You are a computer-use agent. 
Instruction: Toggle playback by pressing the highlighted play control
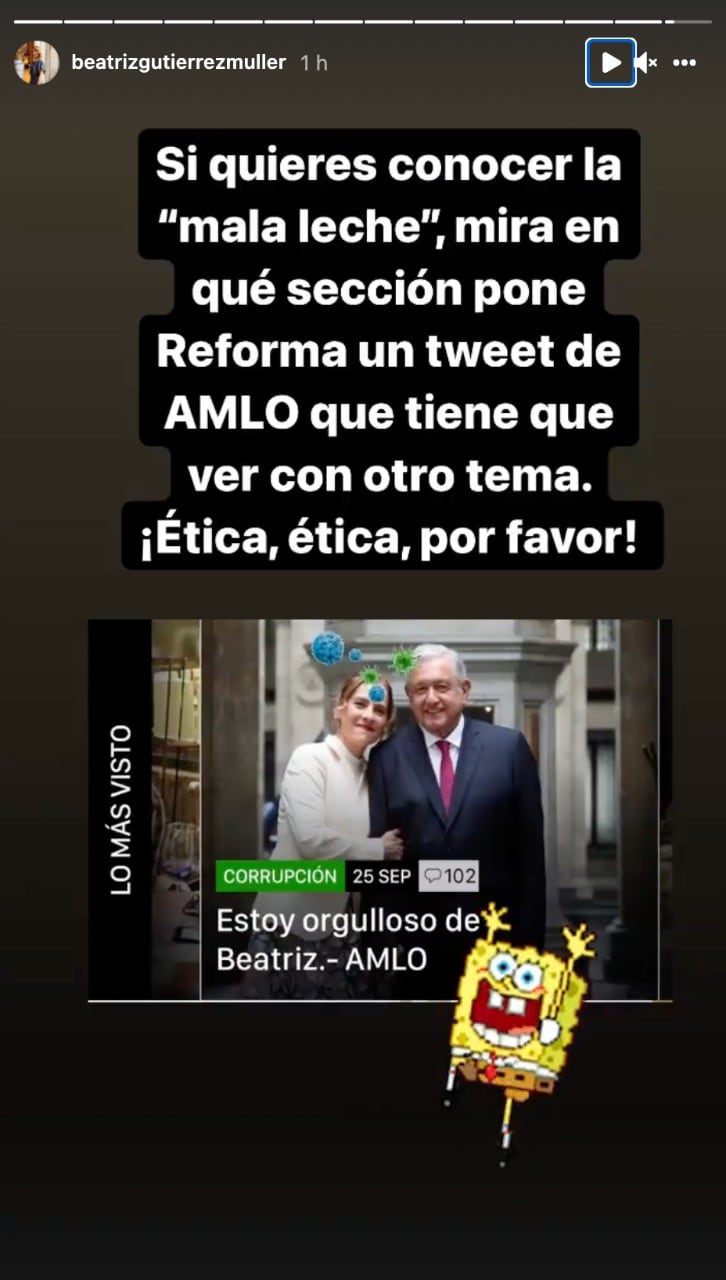click(x=610, y=62)
